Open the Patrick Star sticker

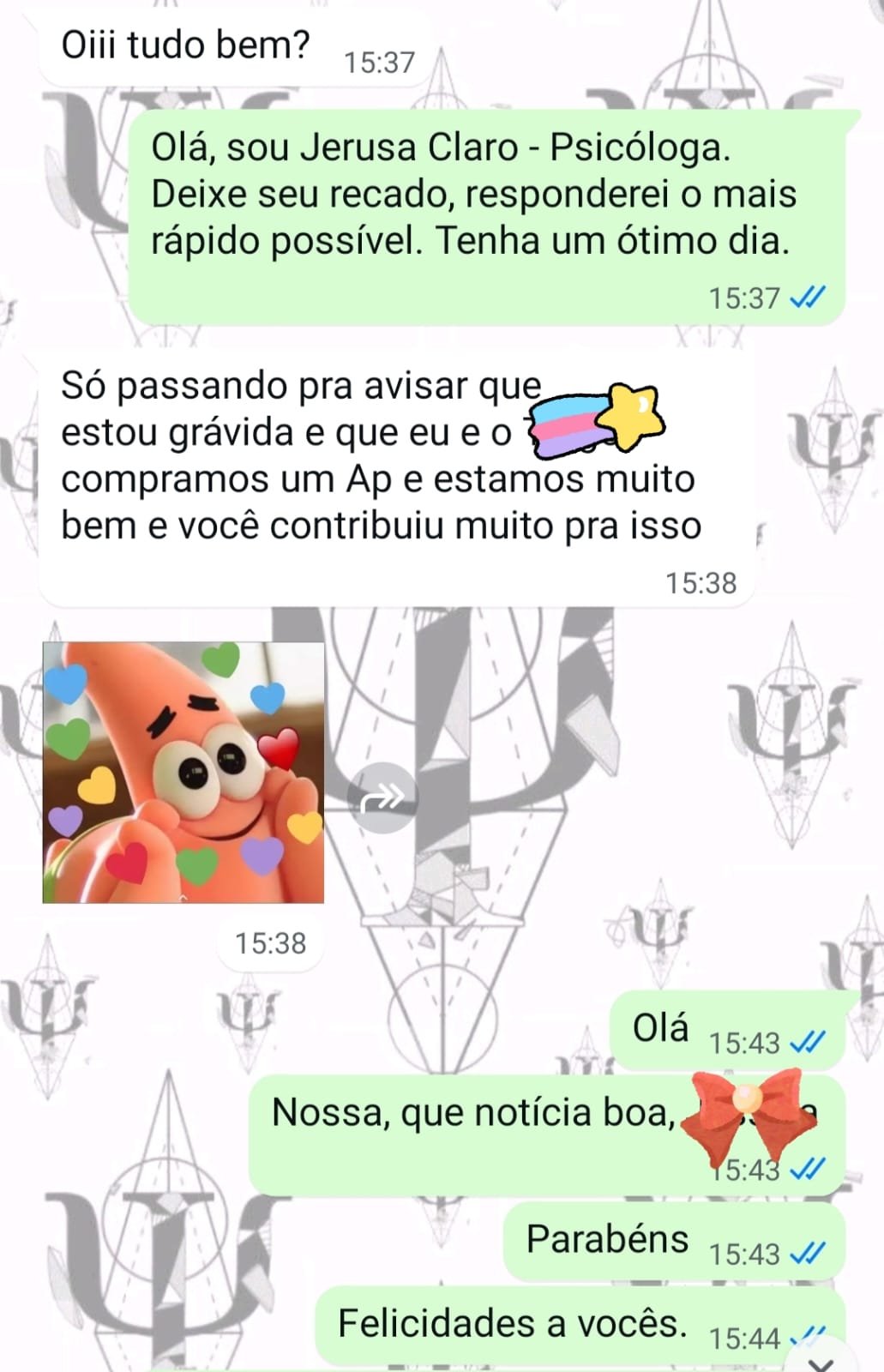point(183,772)
